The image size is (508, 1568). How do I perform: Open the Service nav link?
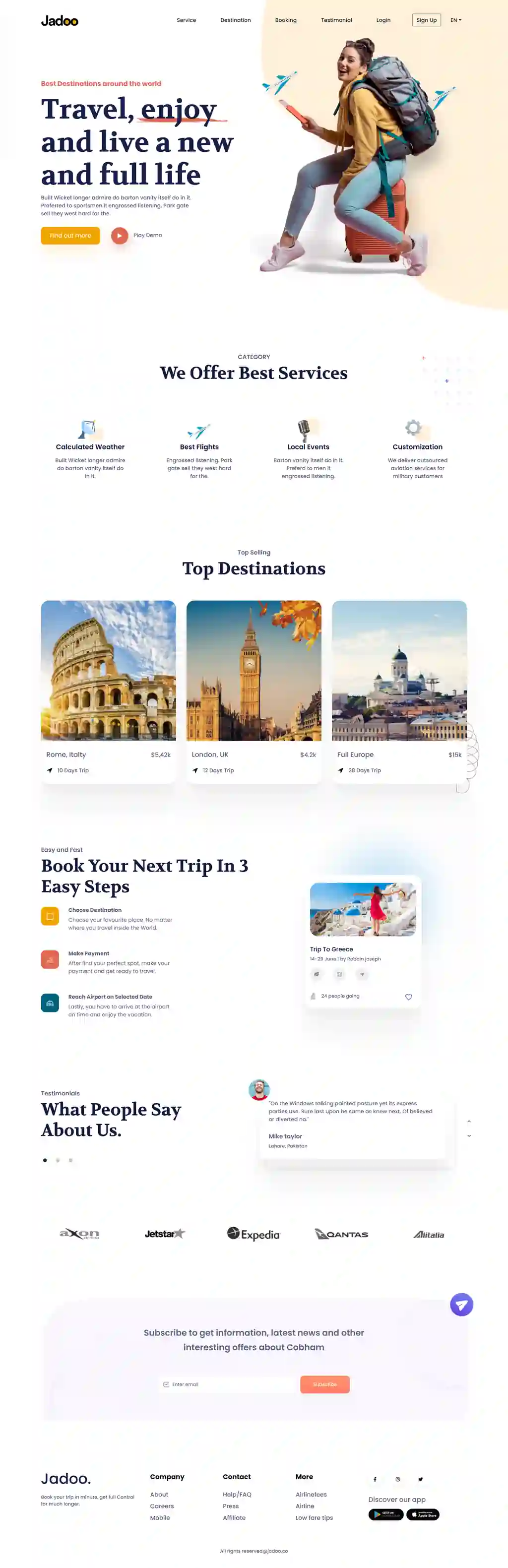pyautogui.click(x=187, y=20)
